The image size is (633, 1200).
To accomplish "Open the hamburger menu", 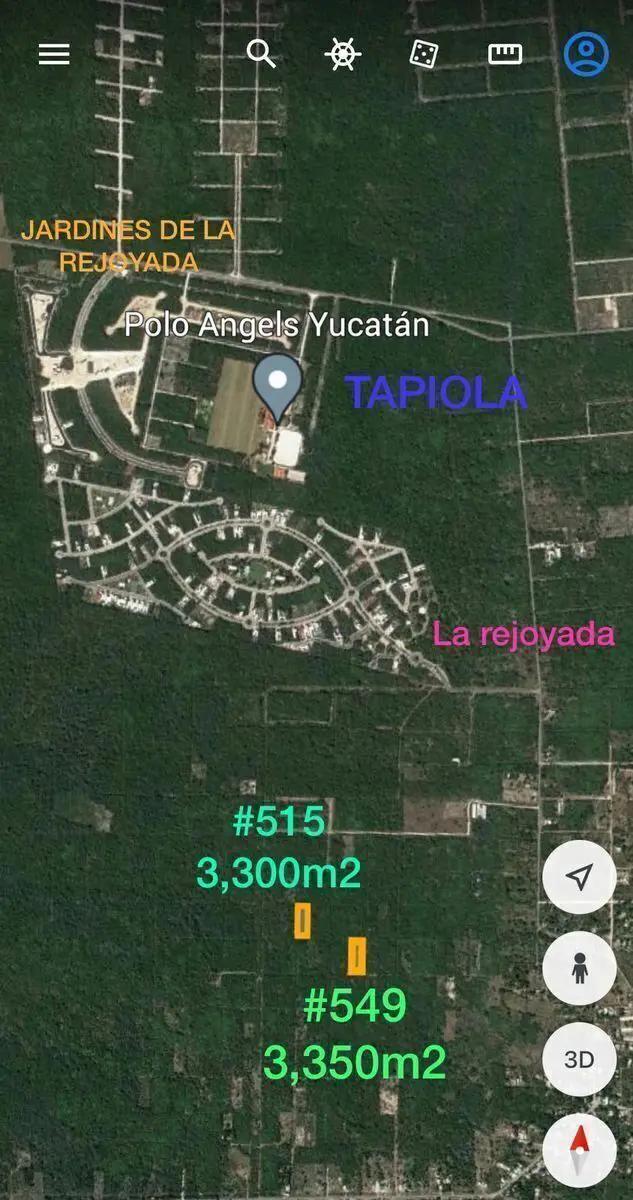I will pyautogui.click(x=54, y=54).
